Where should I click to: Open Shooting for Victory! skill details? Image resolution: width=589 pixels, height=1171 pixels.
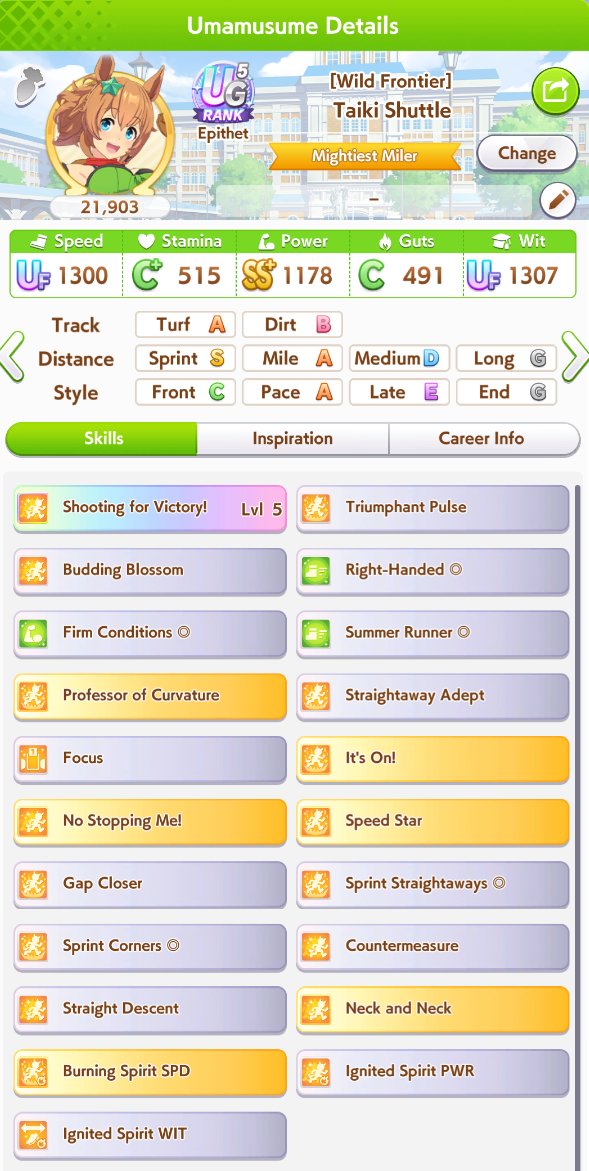click(x=150, y=509)
